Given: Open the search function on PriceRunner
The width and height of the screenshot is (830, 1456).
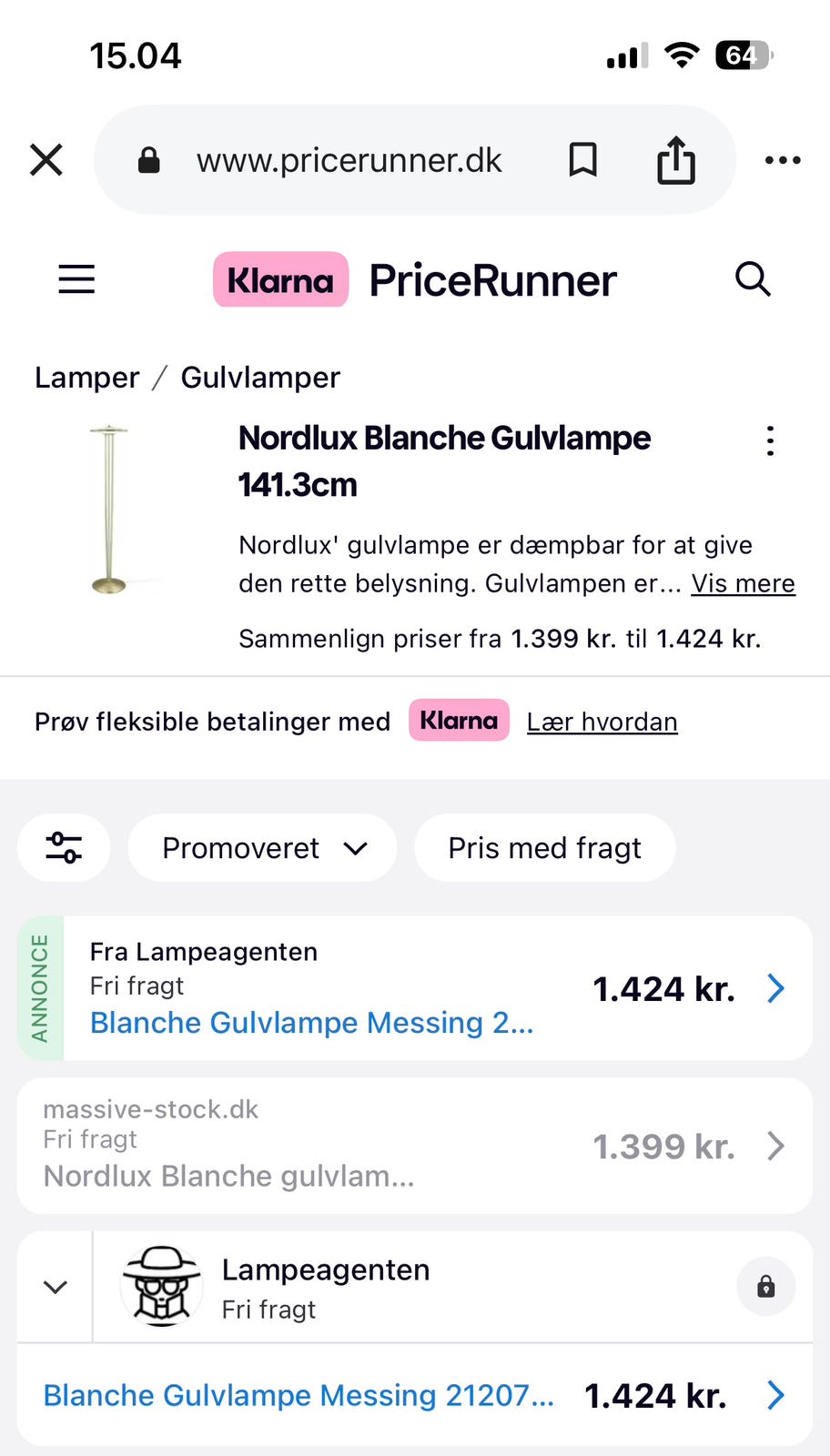Looking at the screenshot, I should (754, 279).
